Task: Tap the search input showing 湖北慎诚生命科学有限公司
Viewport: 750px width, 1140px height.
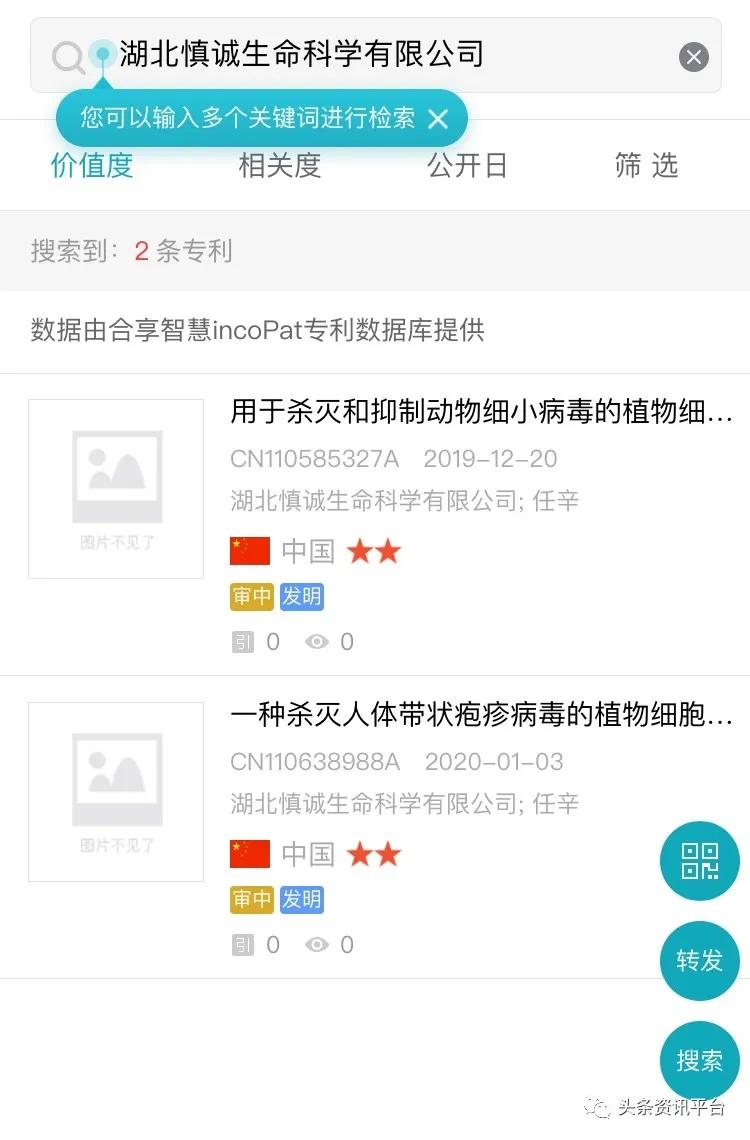Action: [300, 56]
